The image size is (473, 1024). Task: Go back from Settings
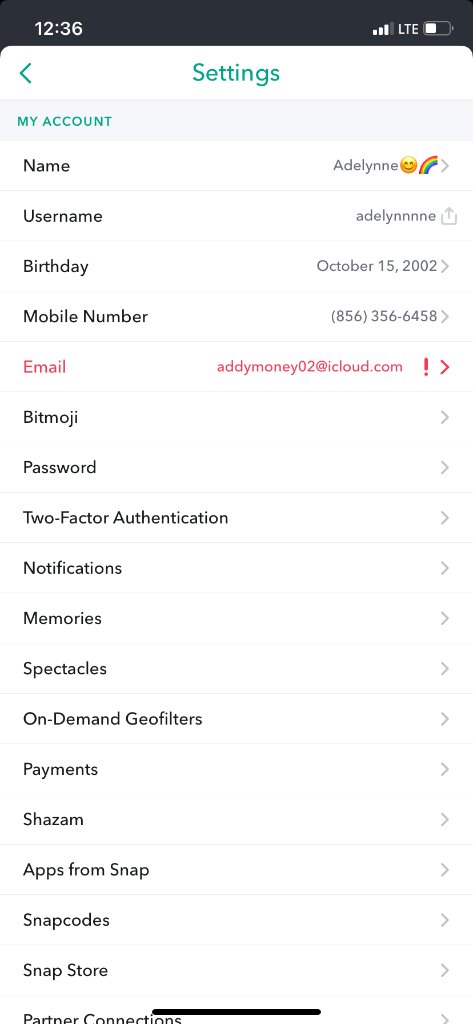25,73
